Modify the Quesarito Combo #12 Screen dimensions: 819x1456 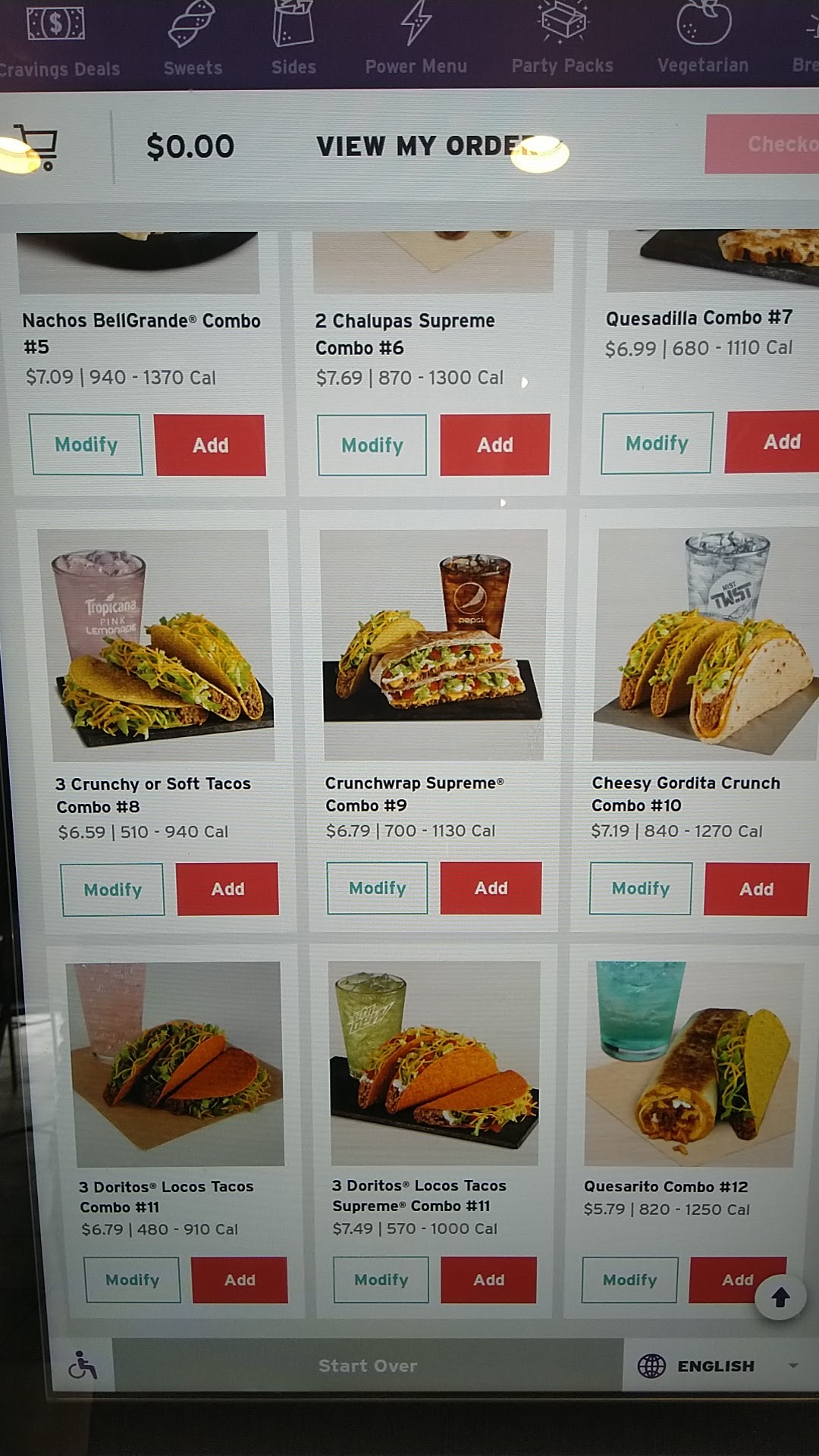pyautogui.click(x=629, y=1280)
